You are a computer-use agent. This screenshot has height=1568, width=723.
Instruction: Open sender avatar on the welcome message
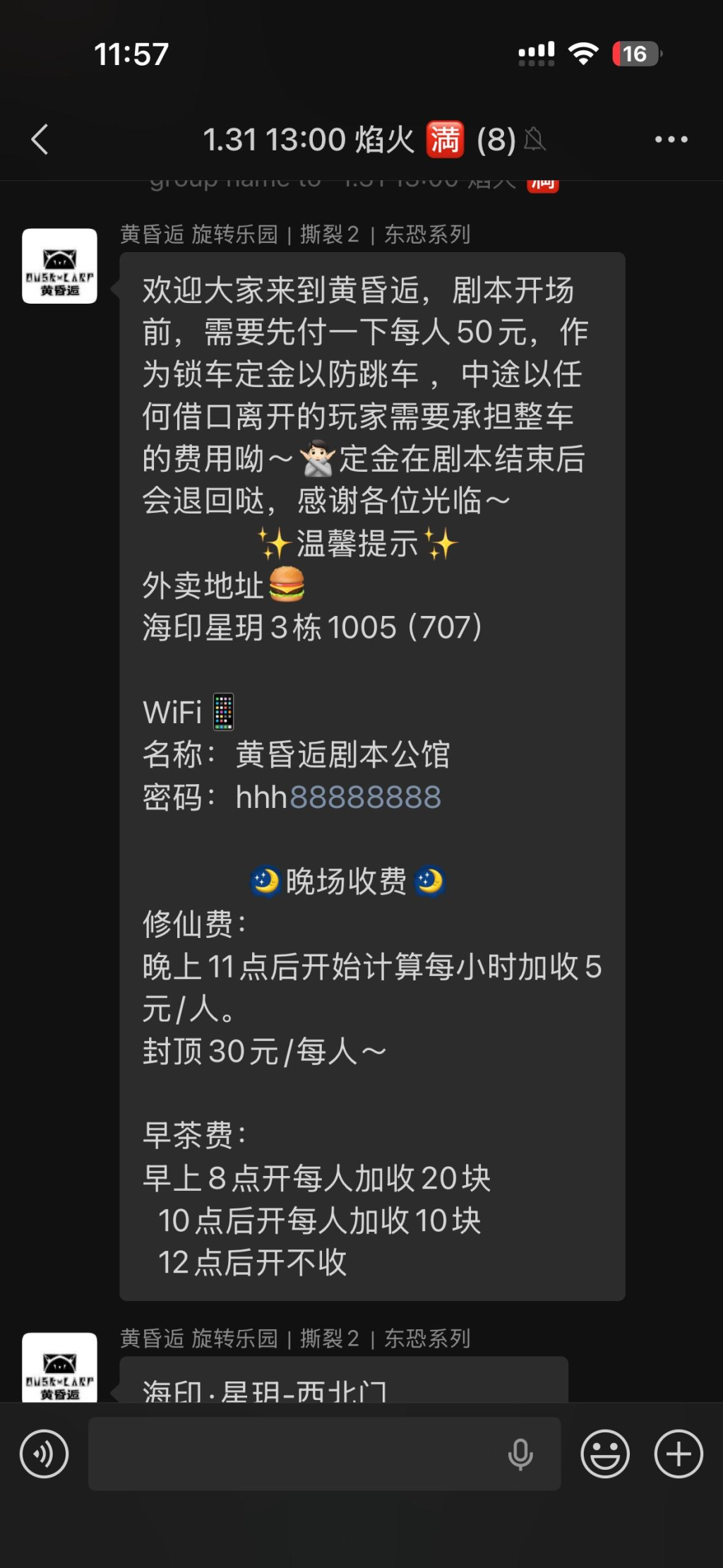59,266
